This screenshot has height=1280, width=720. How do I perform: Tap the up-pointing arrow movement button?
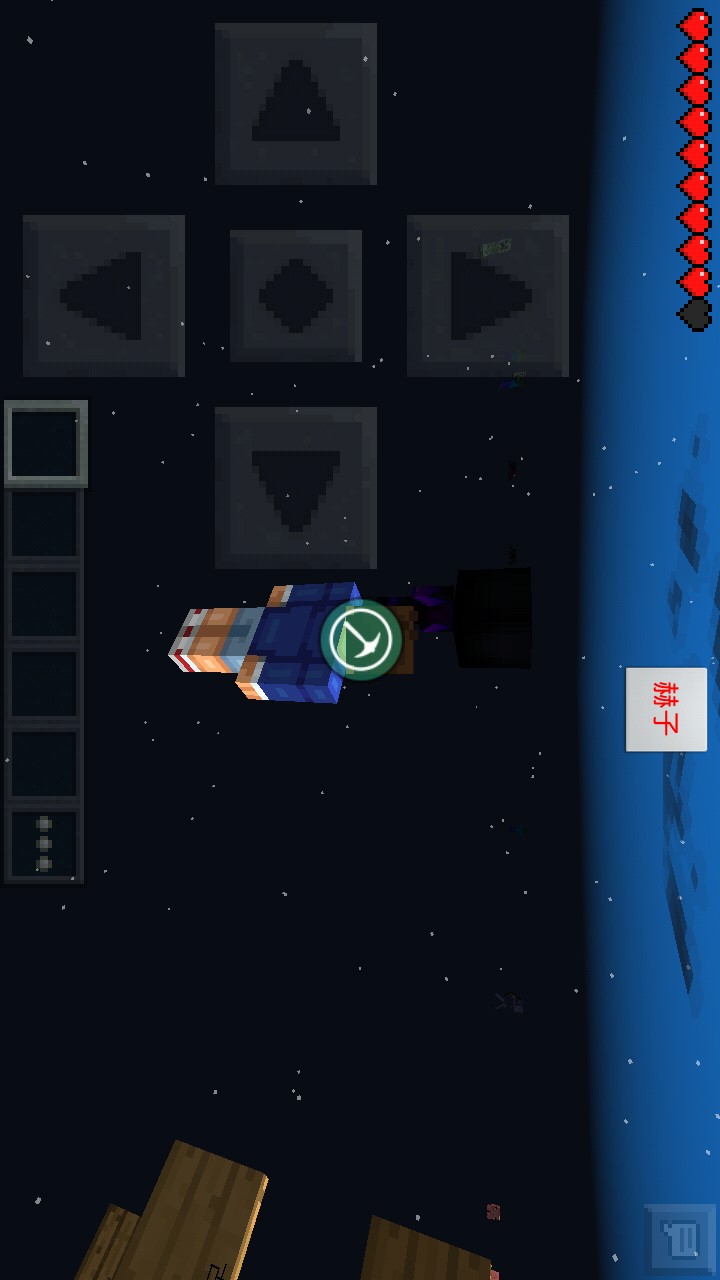(x=296, y=104)
